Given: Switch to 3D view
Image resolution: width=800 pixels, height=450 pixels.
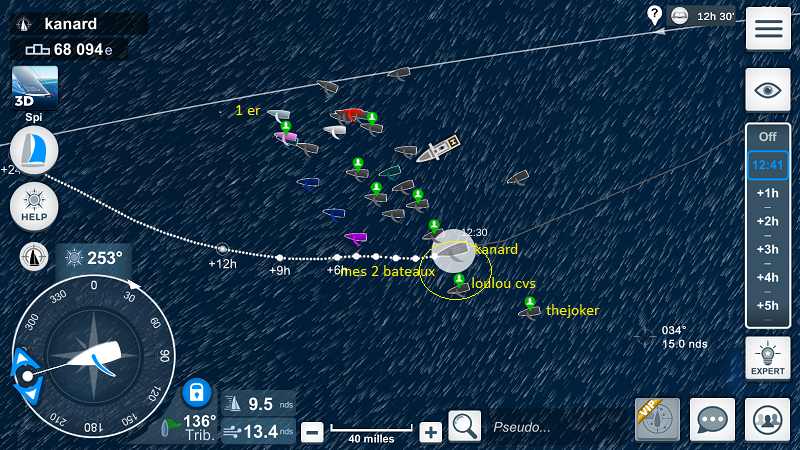Looking at the screenshot, I should (x=33, y=88).
